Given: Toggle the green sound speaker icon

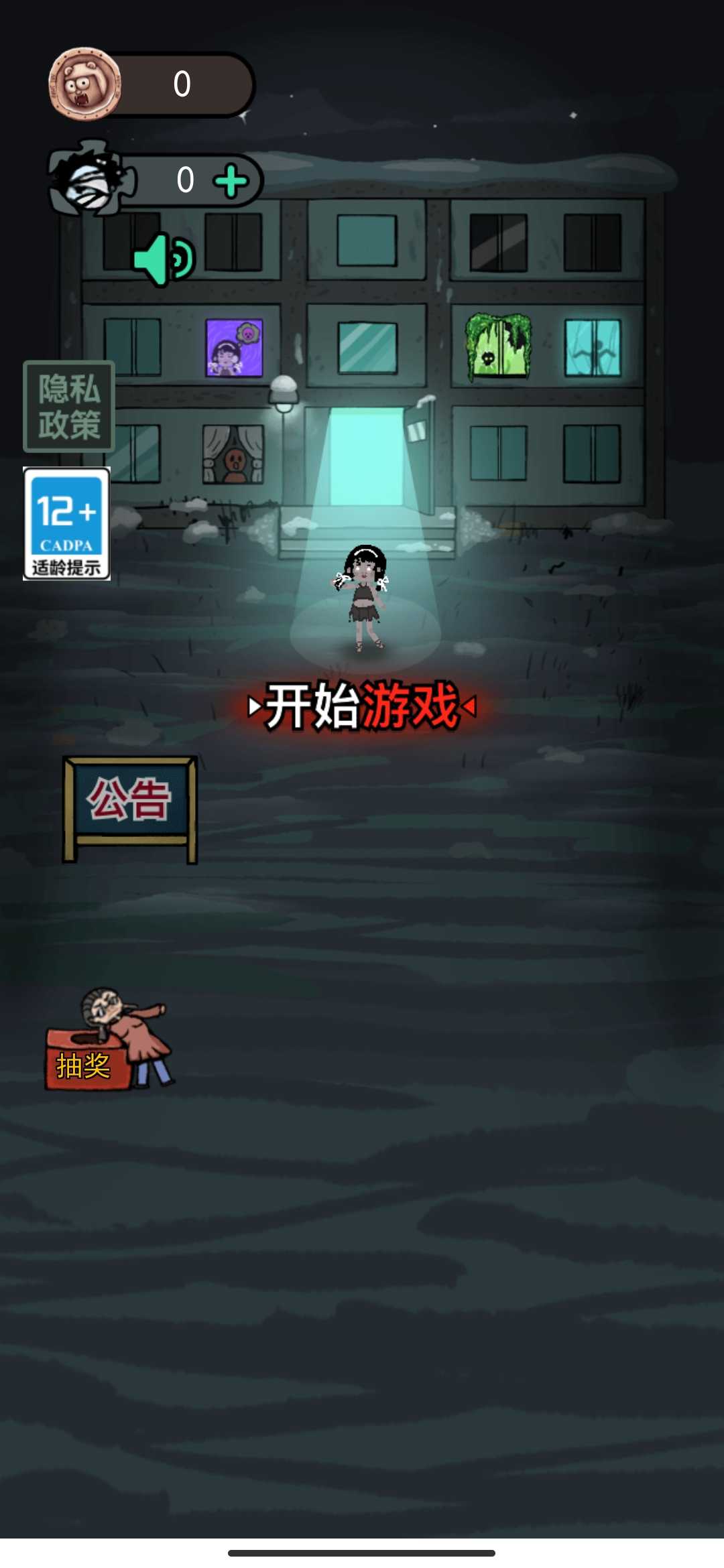Looking at the screenshot, I should point(164,259).
